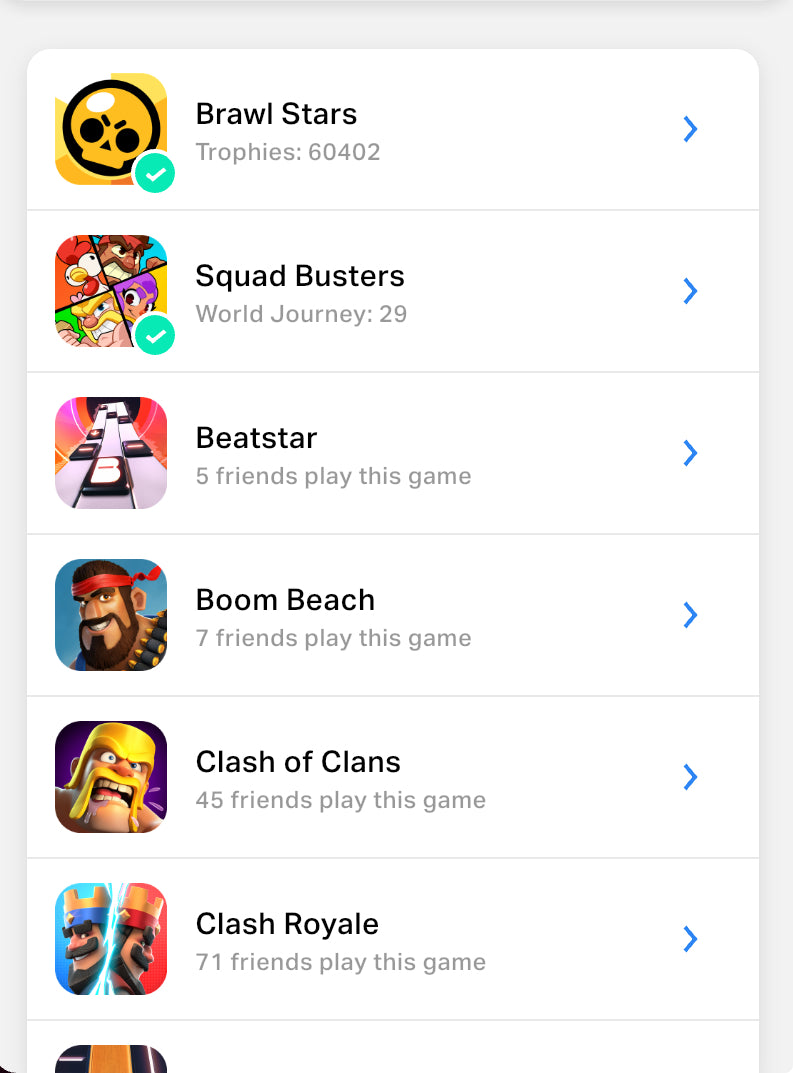This screenshot has height=1073, width=793.
Task: Open Beatstar game details
Action: [x=392, y=454]
